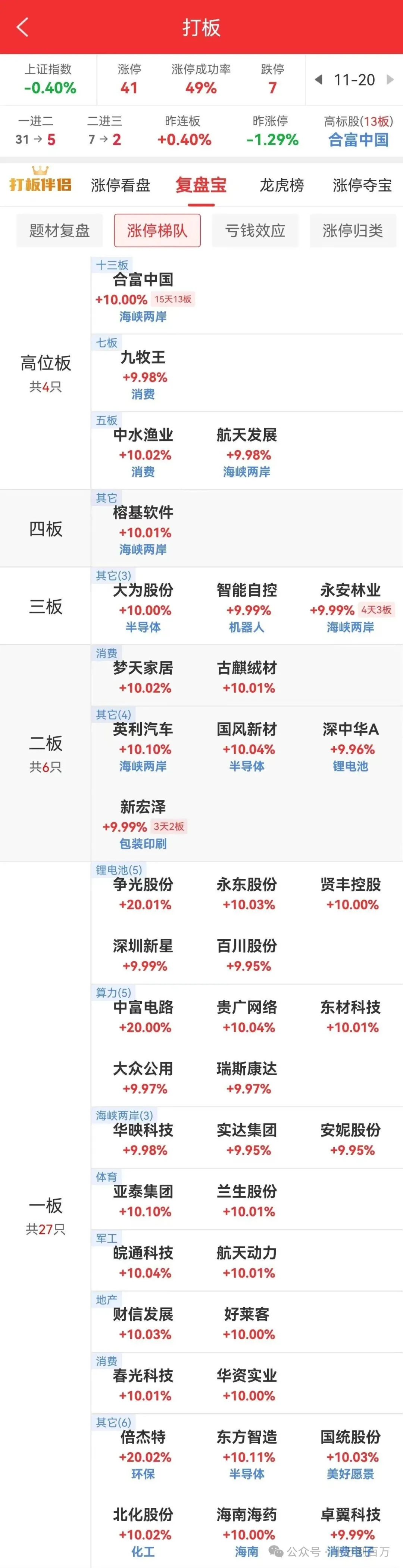Go back using the header arrow

click(x=22, y=27)
